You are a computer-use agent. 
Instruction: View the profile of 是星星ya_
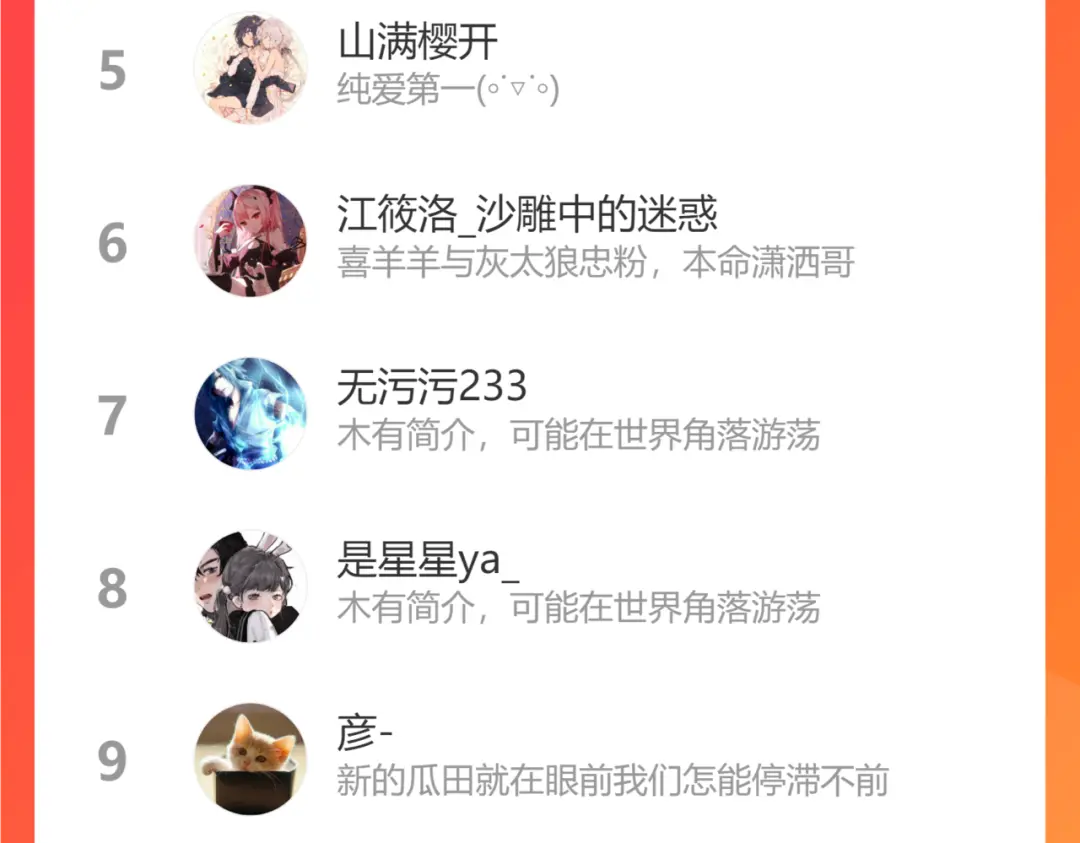pos(539,587)
